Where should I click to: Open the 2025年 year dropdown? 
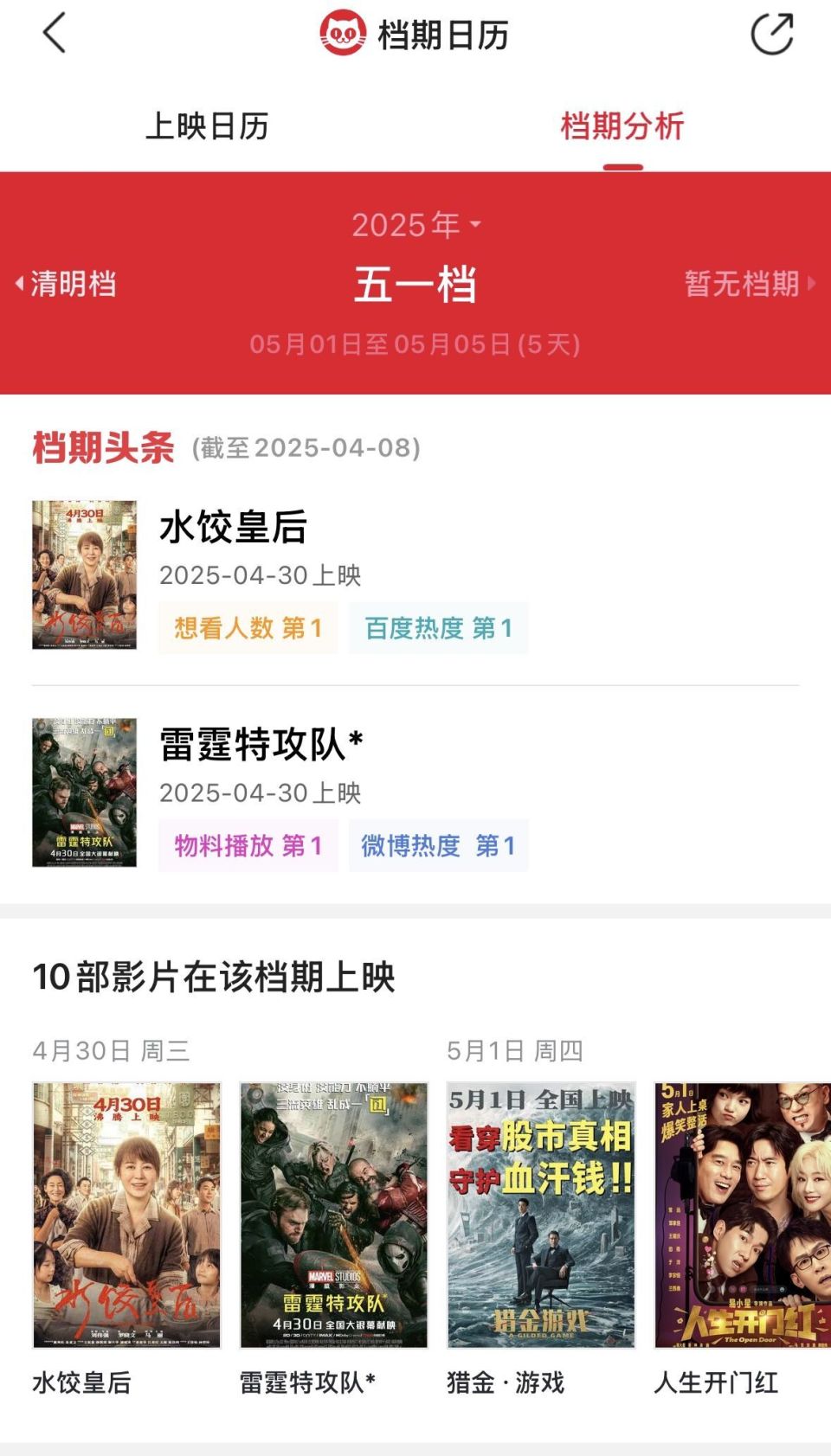[x=415, y=225]
